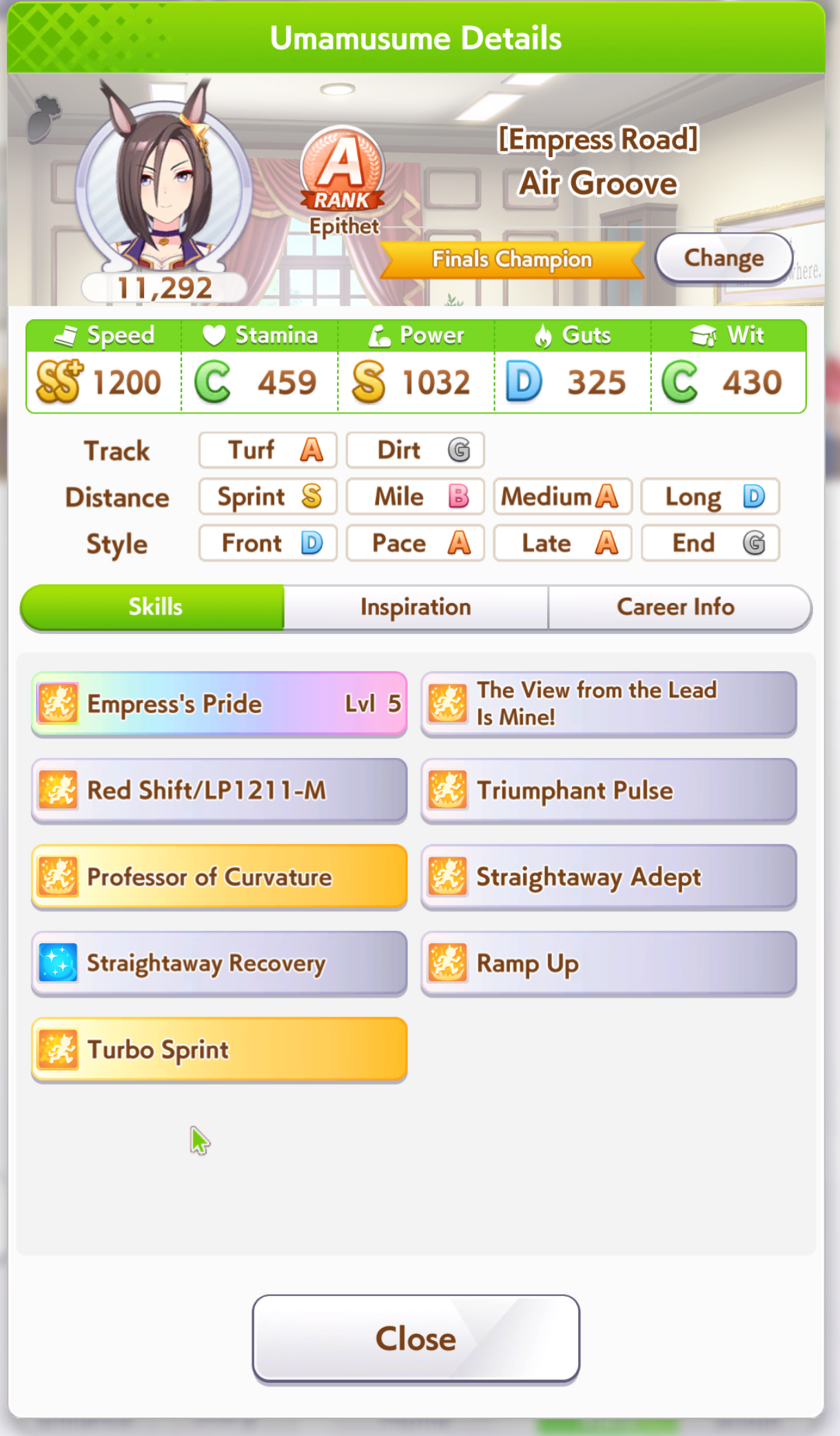Show Turbo Sprint skill details
The width and height of the screenshot is (840, 1436).
tap(219, 1049)
